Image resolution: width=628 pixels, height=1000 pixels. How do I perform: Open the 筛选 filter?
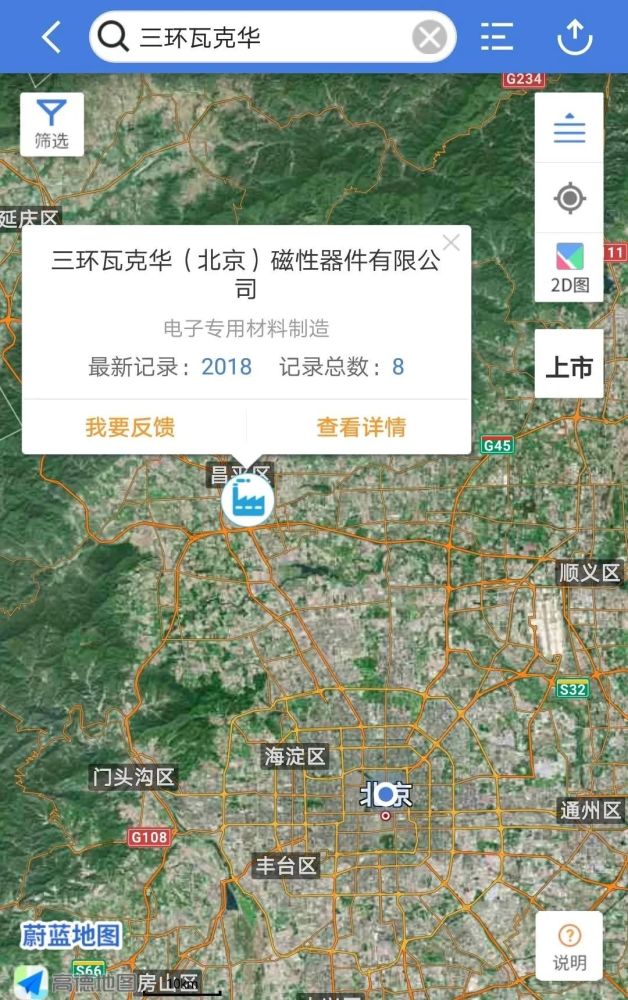click(51, 124)
